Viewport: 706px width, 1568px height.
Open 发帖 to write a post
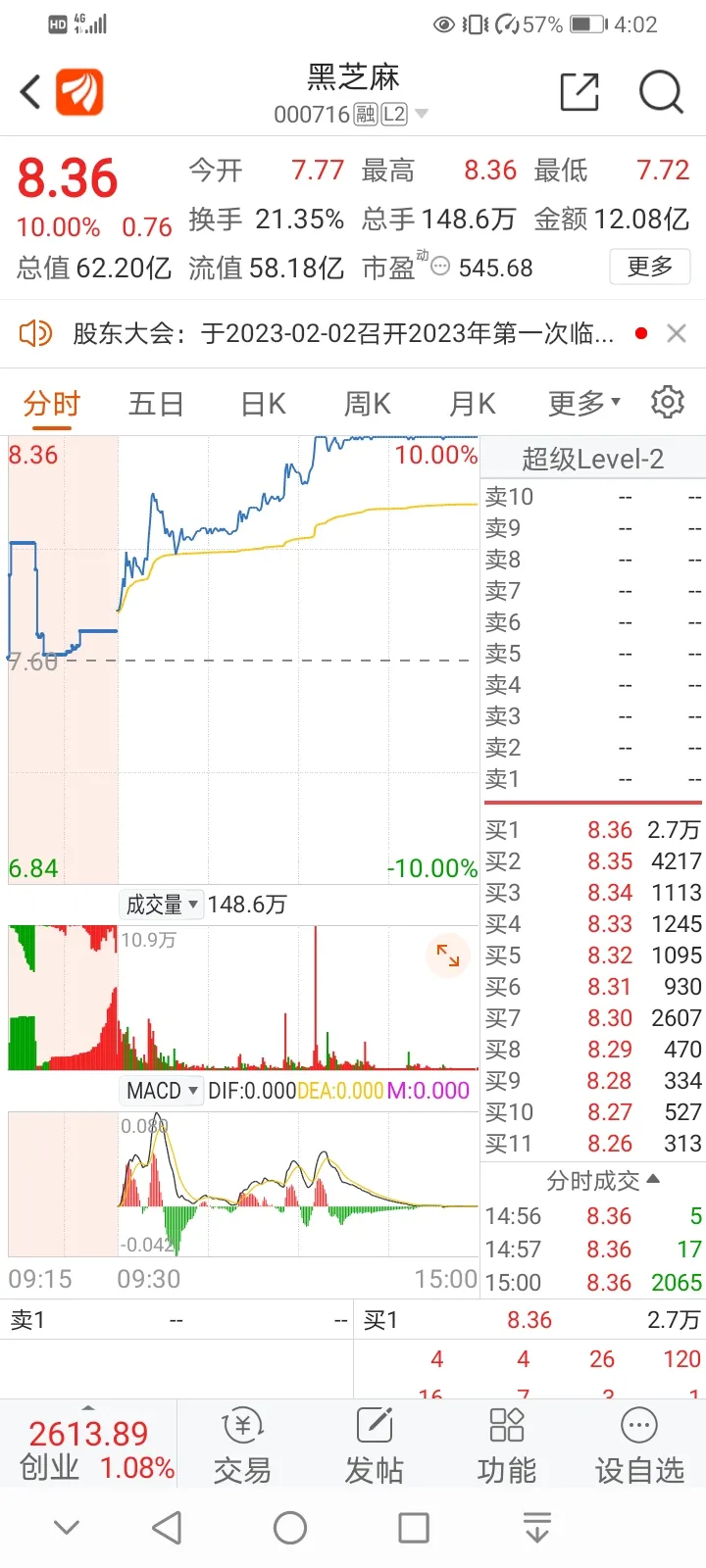(374, 1445)
